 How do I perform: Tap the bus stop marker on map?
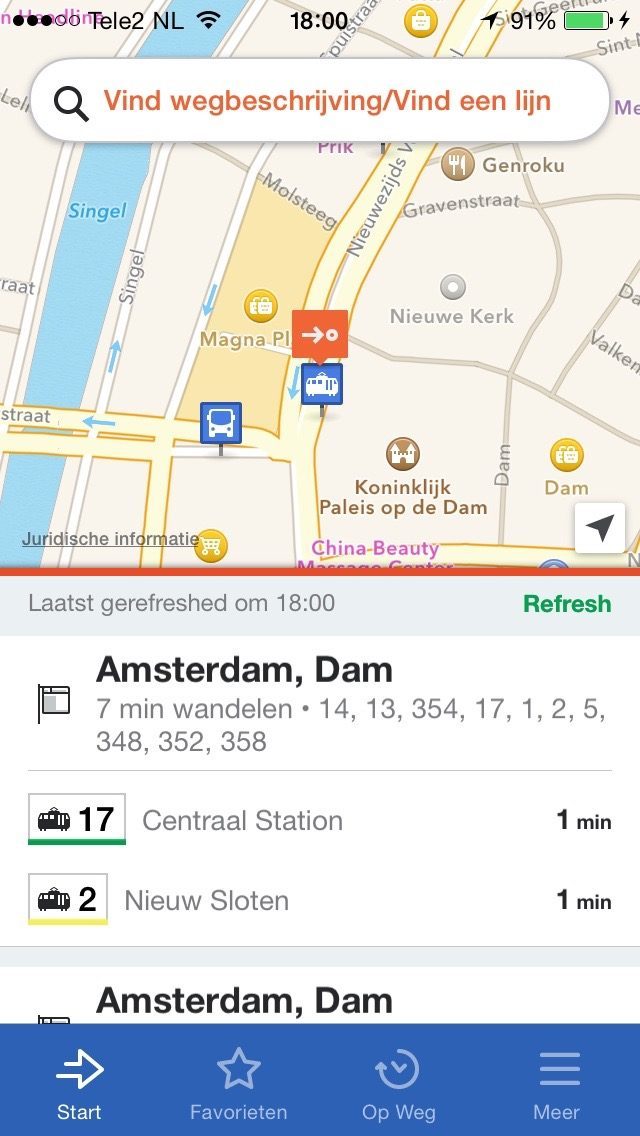coord(221,423)
